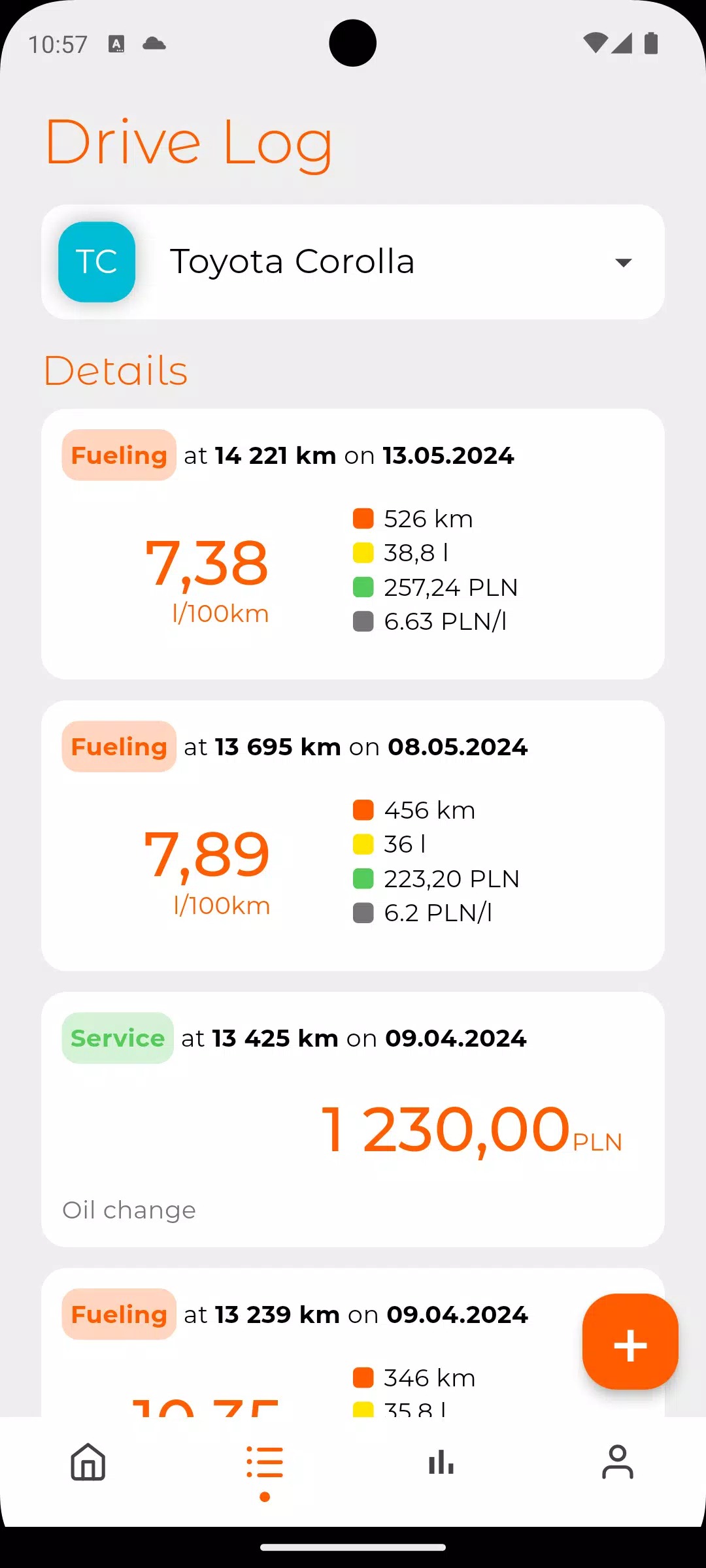Viewport: 706px width, 1568px height.
Task: View the fueling entry at 13 695 km
Action: [x=353, y=835]
